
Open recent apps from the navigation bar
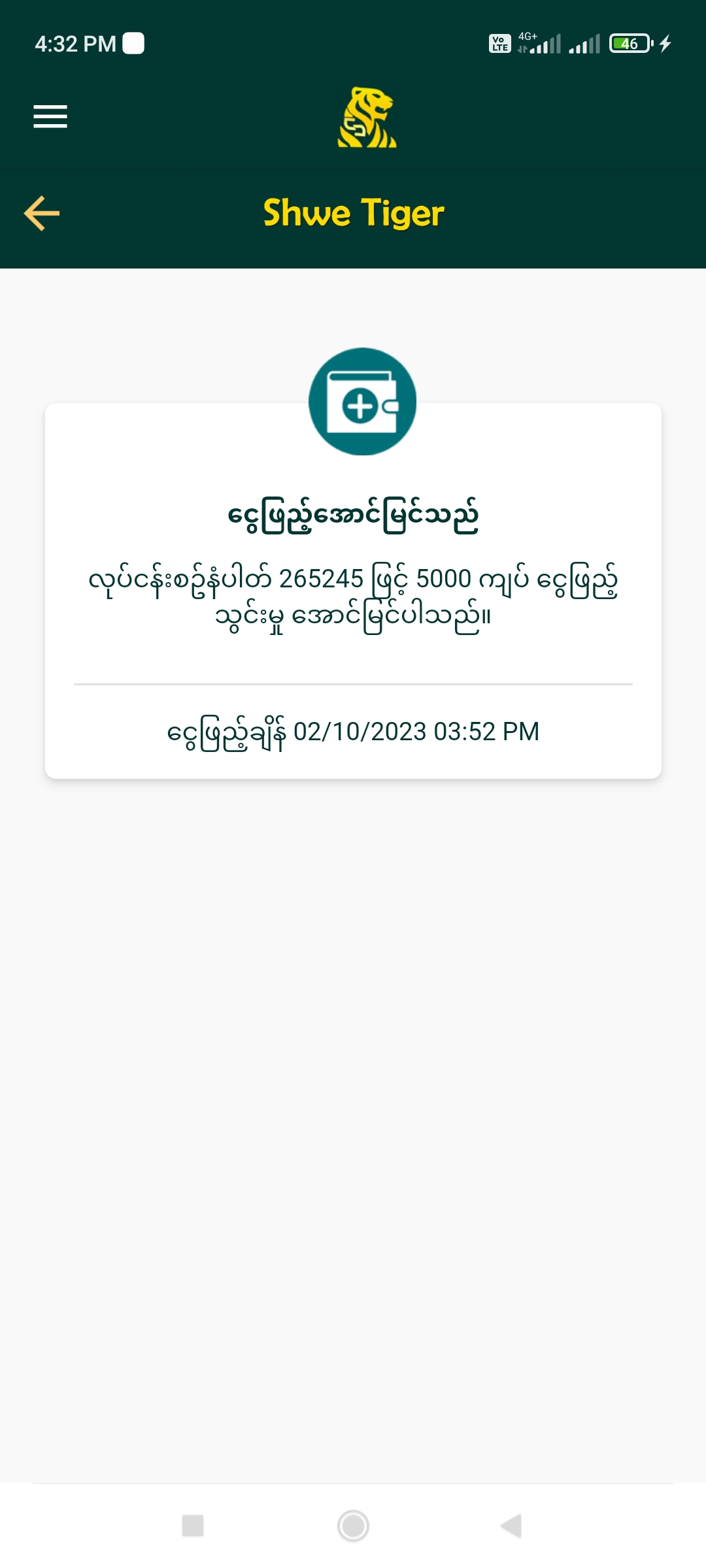pyautogui.click(x=193, y=1526)
